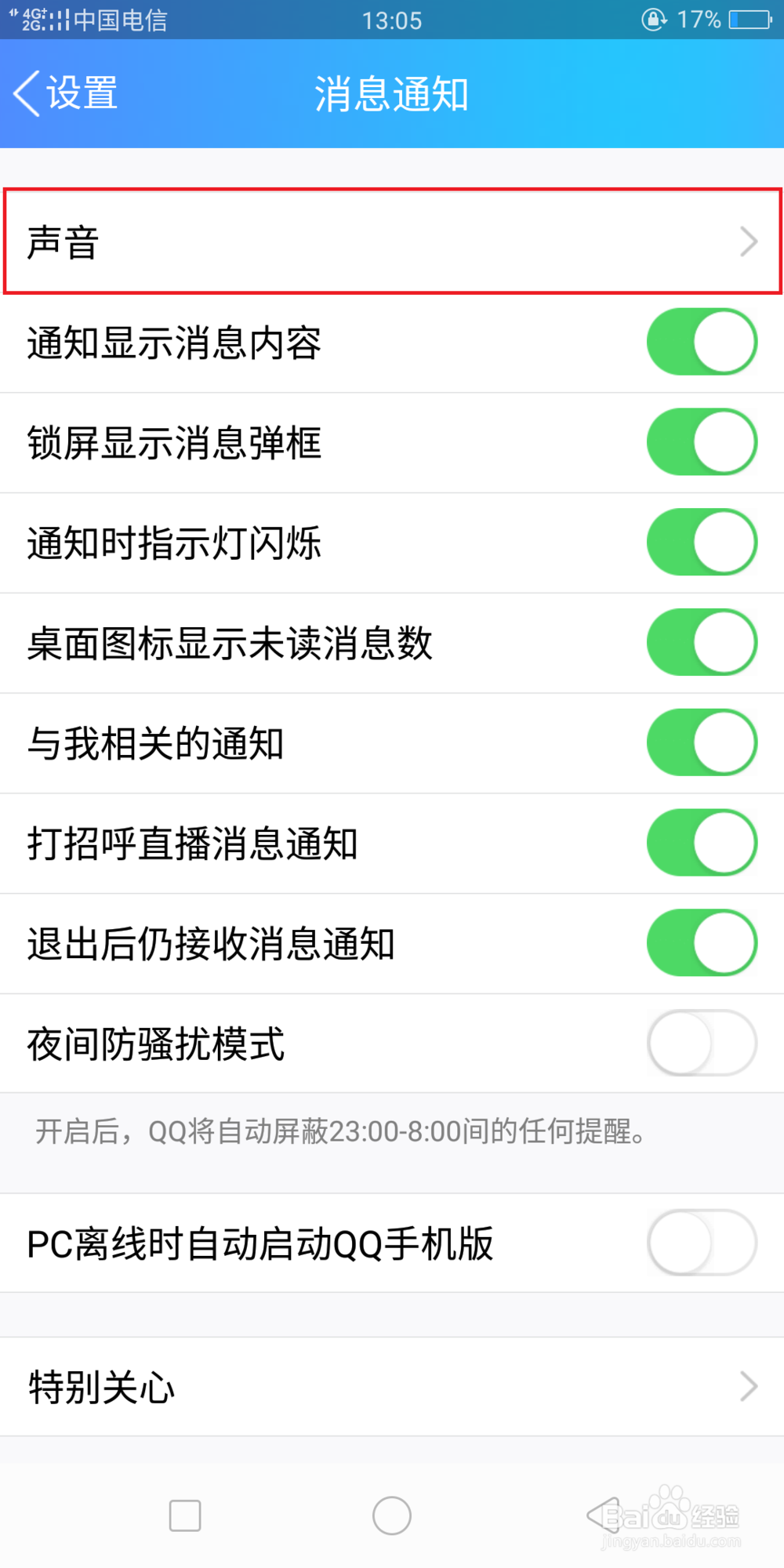Enable 夜间防骚扰模式
784x1568 pixels.
coord(702,1043)
